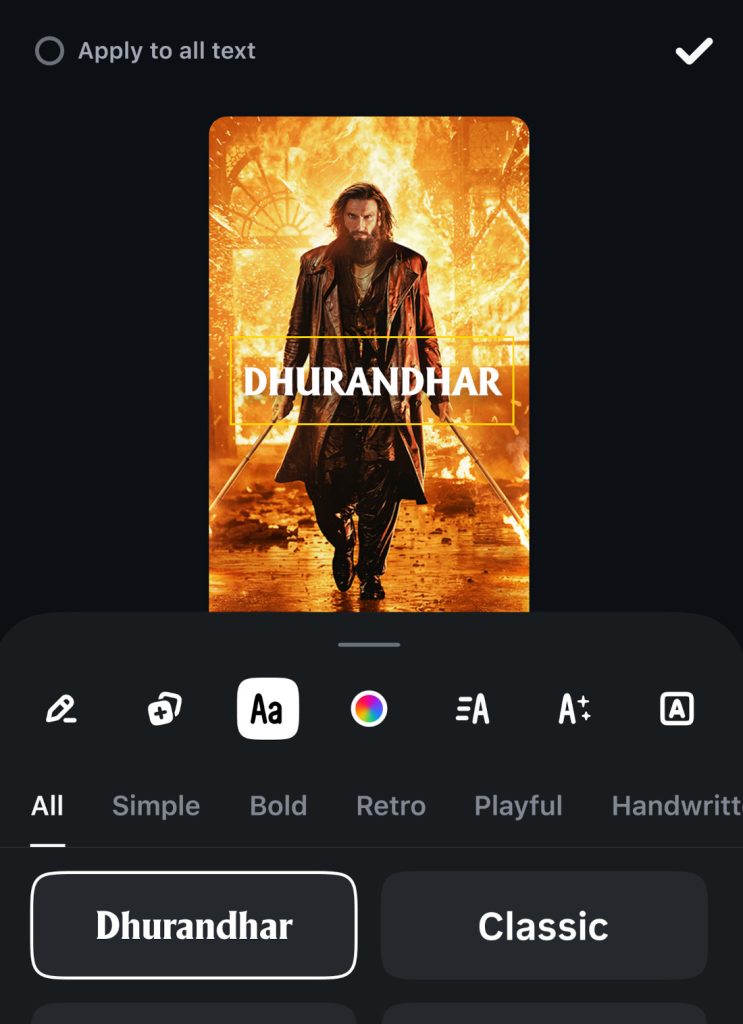
Task: Enable Apply to all text option
Action: coord(49,51)
